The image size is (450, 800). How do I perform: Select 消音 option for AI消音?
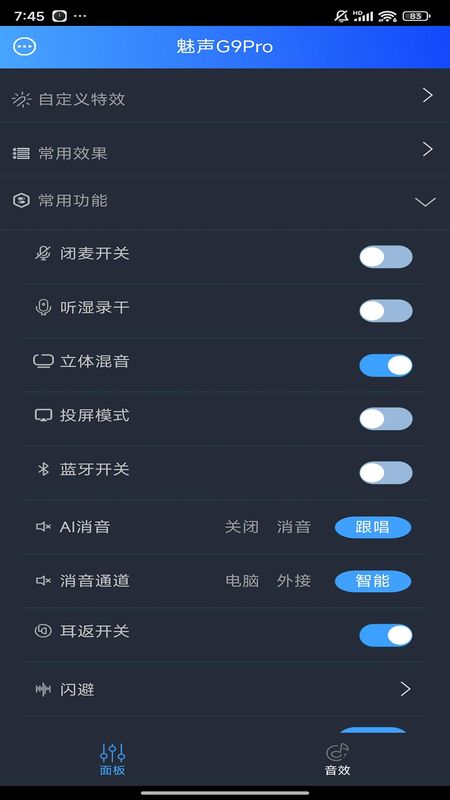pyautogui.click(x=294, y=527)
